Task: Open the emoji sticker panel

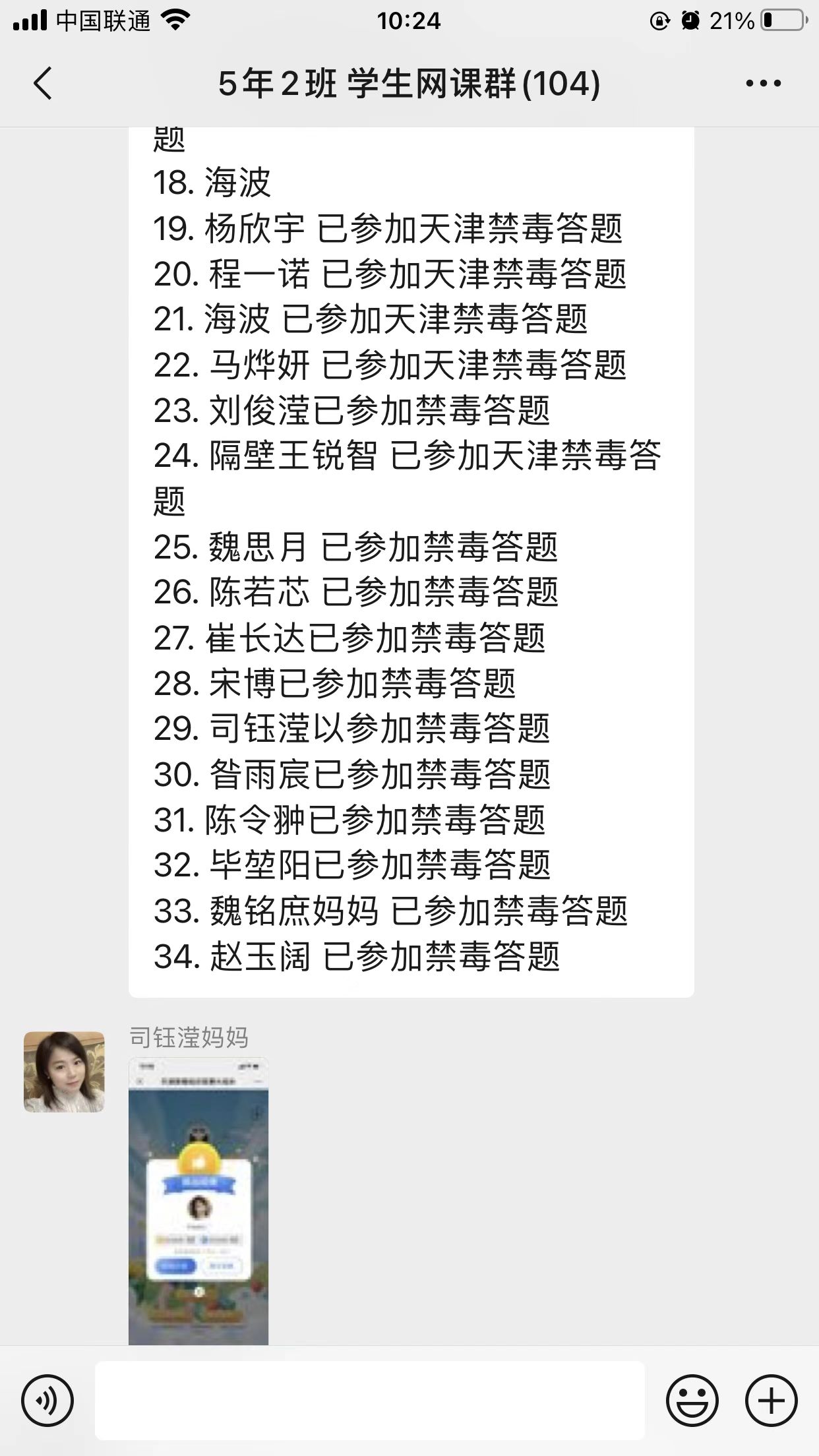Action: [x=692, y=1400]
